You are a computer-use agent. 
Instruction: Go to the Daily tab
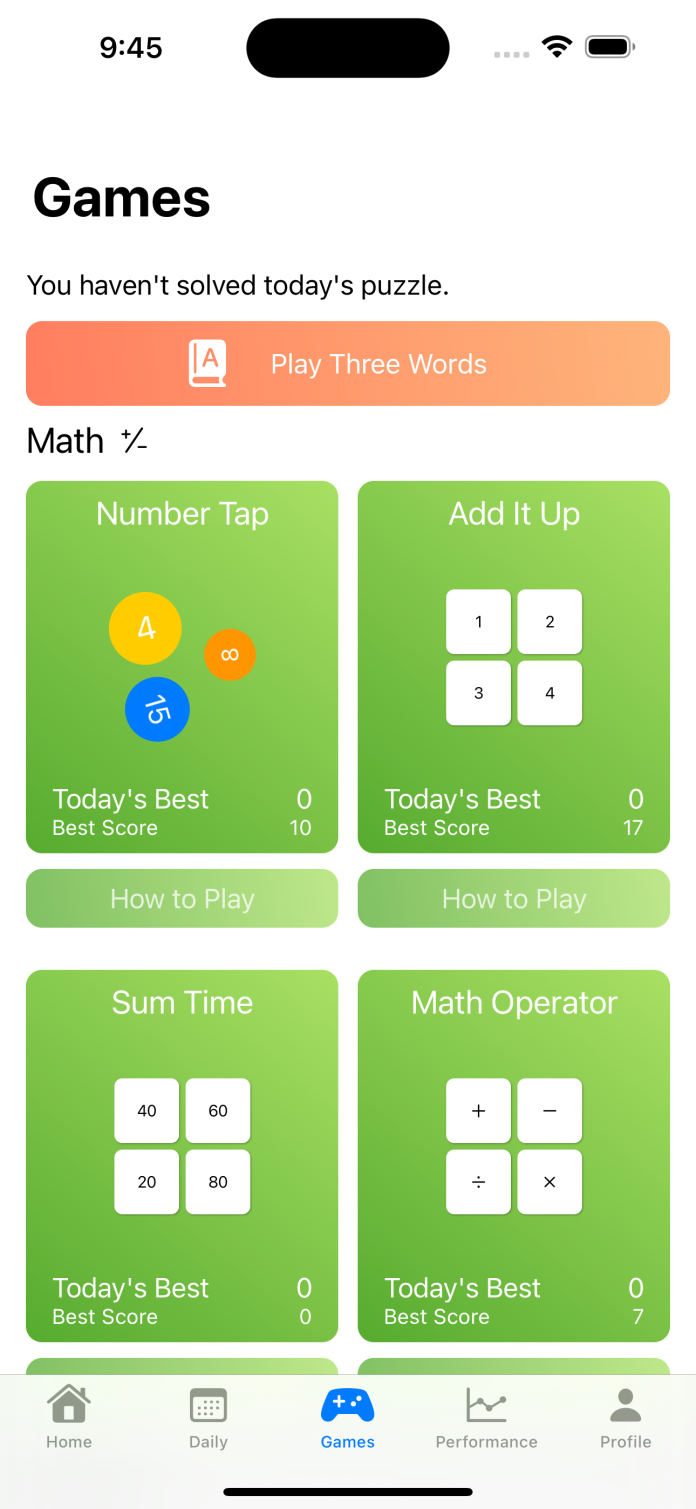point(208,1417)
